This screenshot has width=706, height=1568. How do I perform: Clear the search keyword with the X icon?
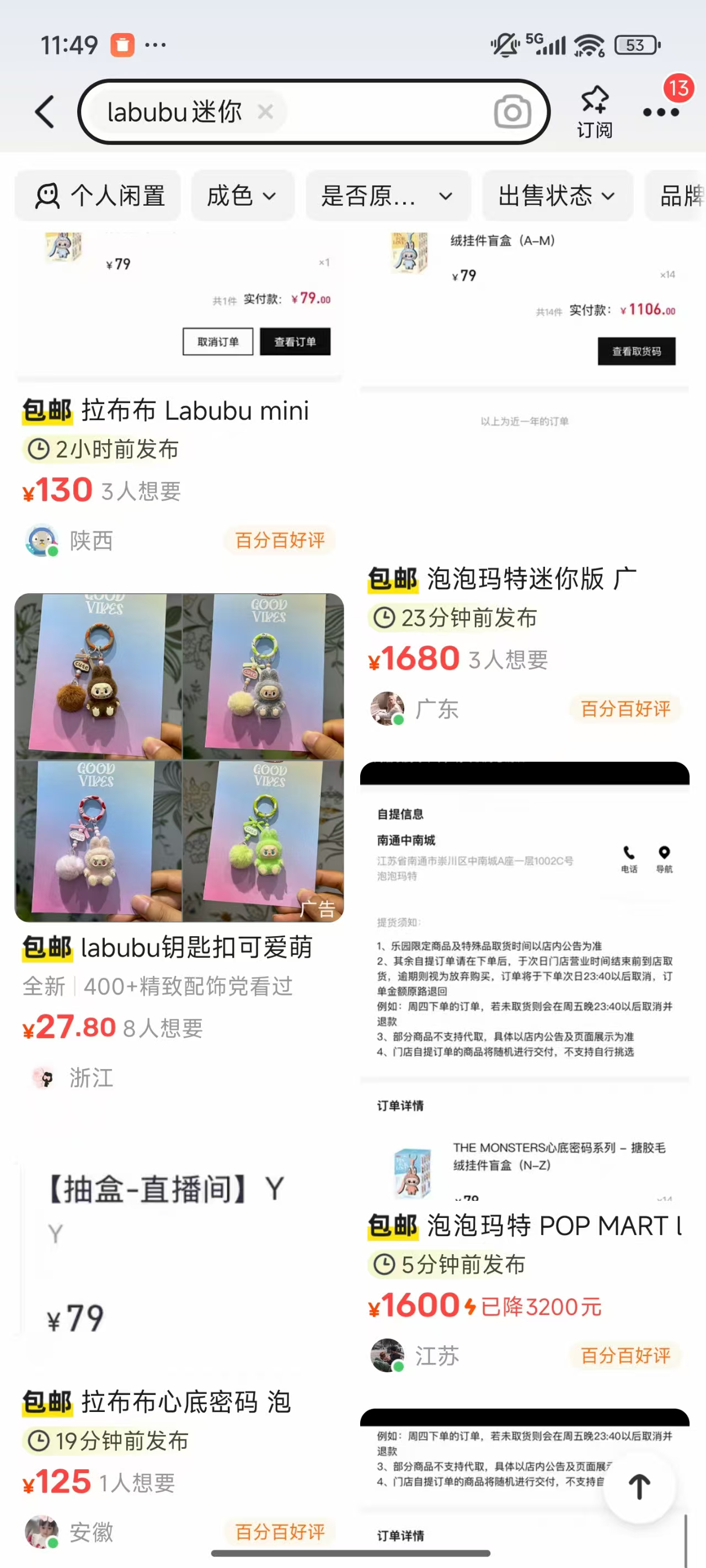click(x=266, y=111)
